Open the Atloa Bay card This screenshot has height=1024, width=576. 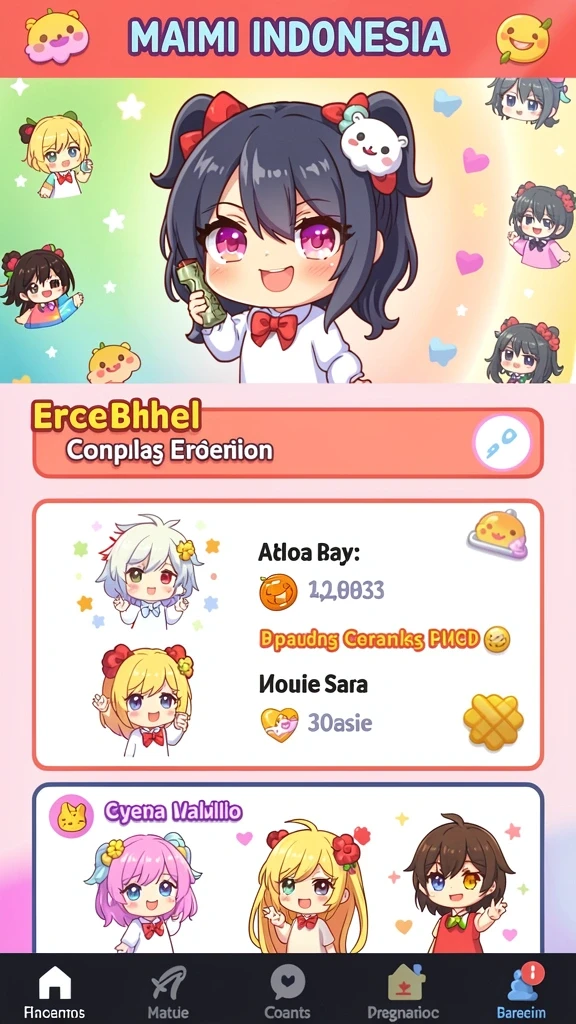[288, 635]
